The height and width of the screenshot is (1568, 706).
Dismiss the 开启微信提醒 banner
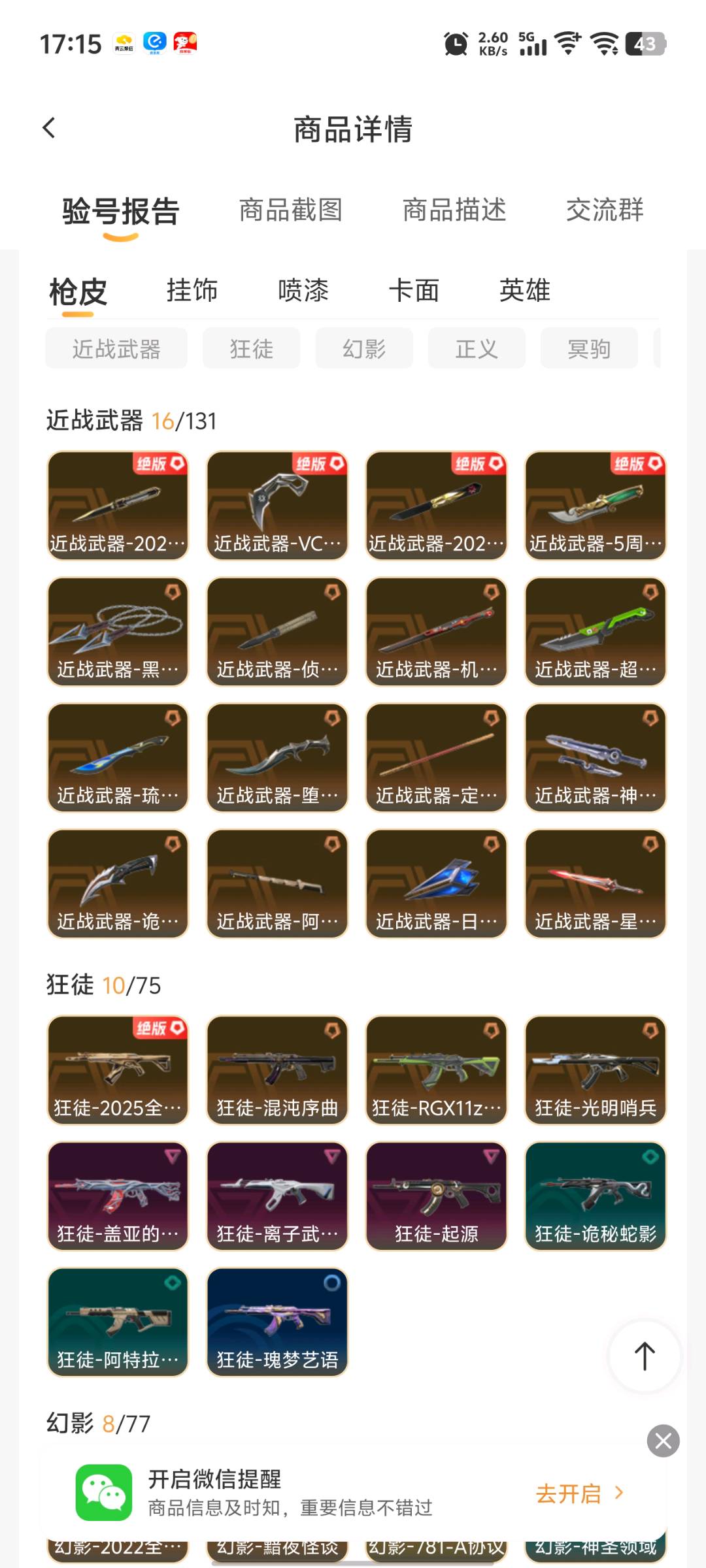click(x=663, y=1441)
